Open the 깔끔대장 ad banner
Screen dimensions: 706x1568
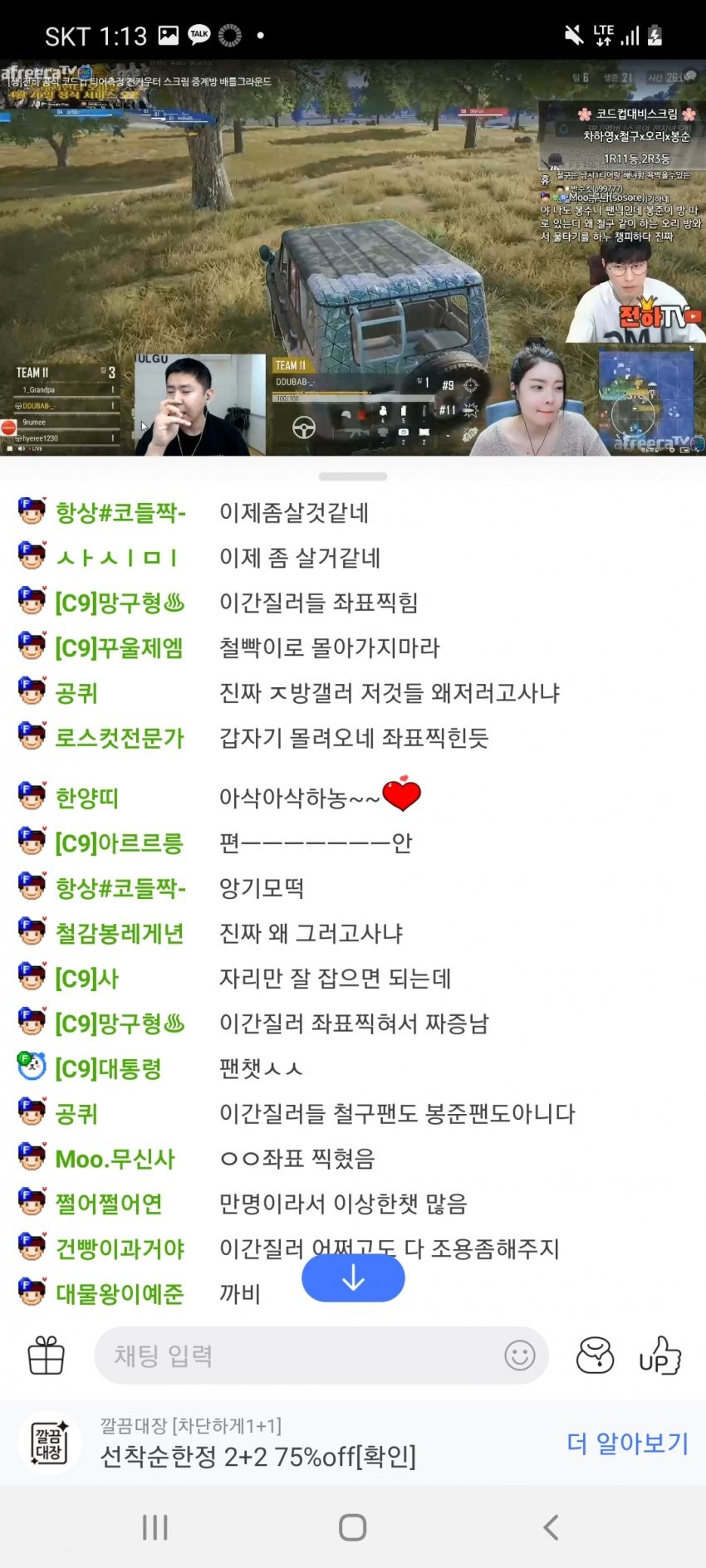(257, 1444)
